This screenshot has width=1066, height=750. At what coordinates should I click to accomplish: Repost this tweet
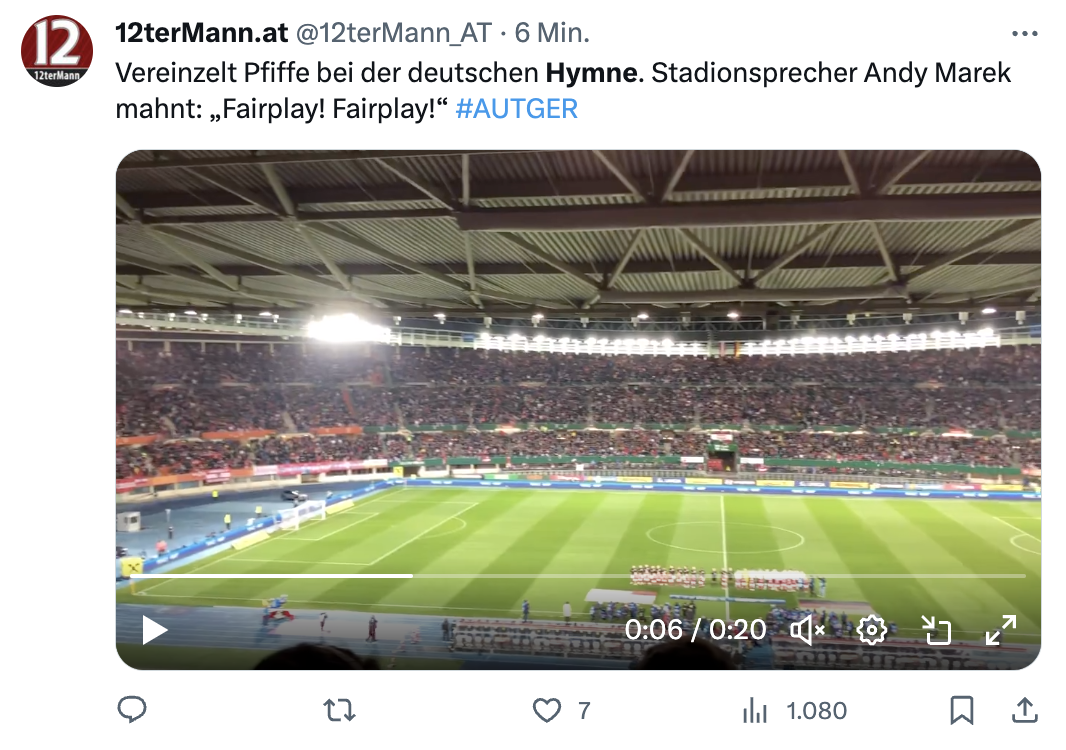pos(339,710)
